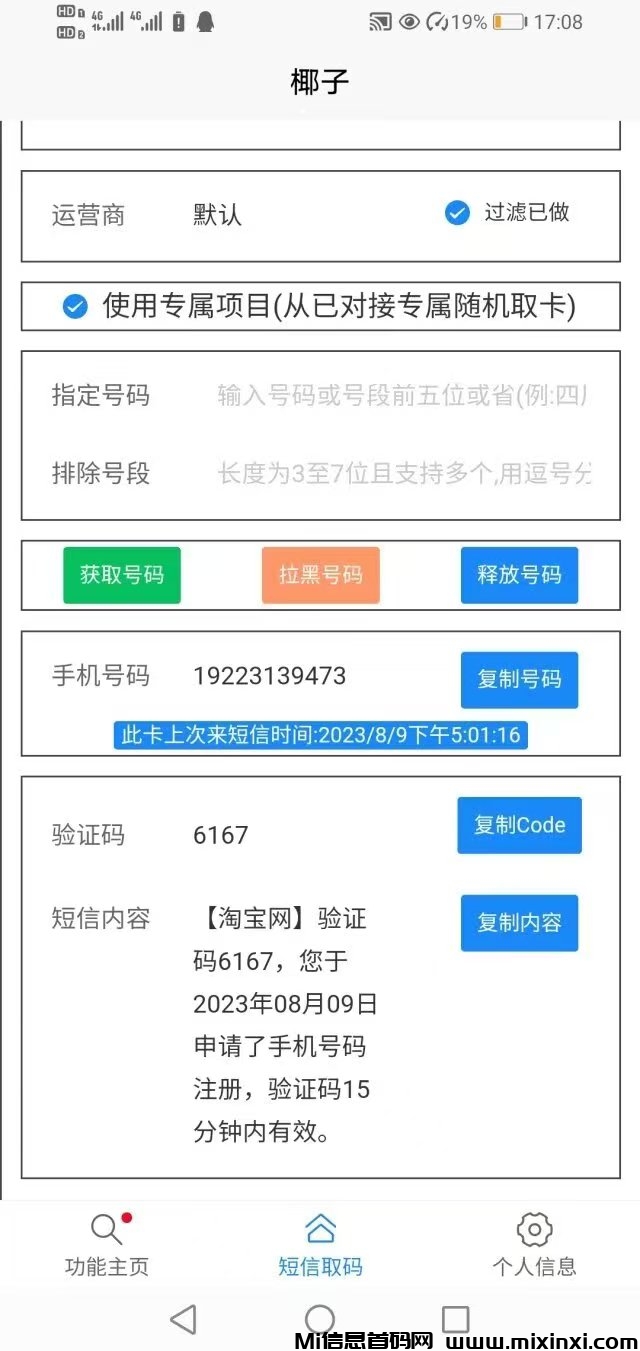Go to the 个人信息 tab
This screenshot has width=640, height=1351.
(x=534, y=1245)
